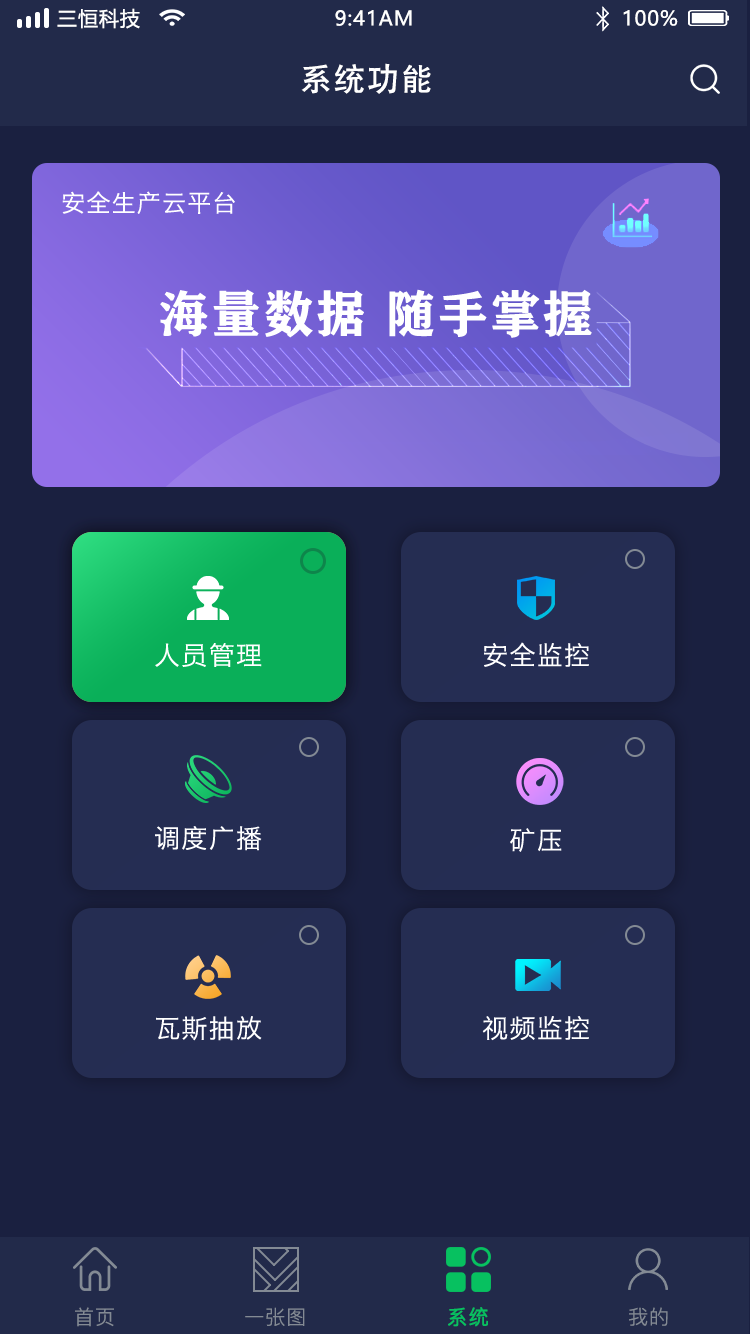The height and width of the screenshot is (1334, 750).
Task: Open the 瓦斯抽放 card
Action: coord(209,993)
